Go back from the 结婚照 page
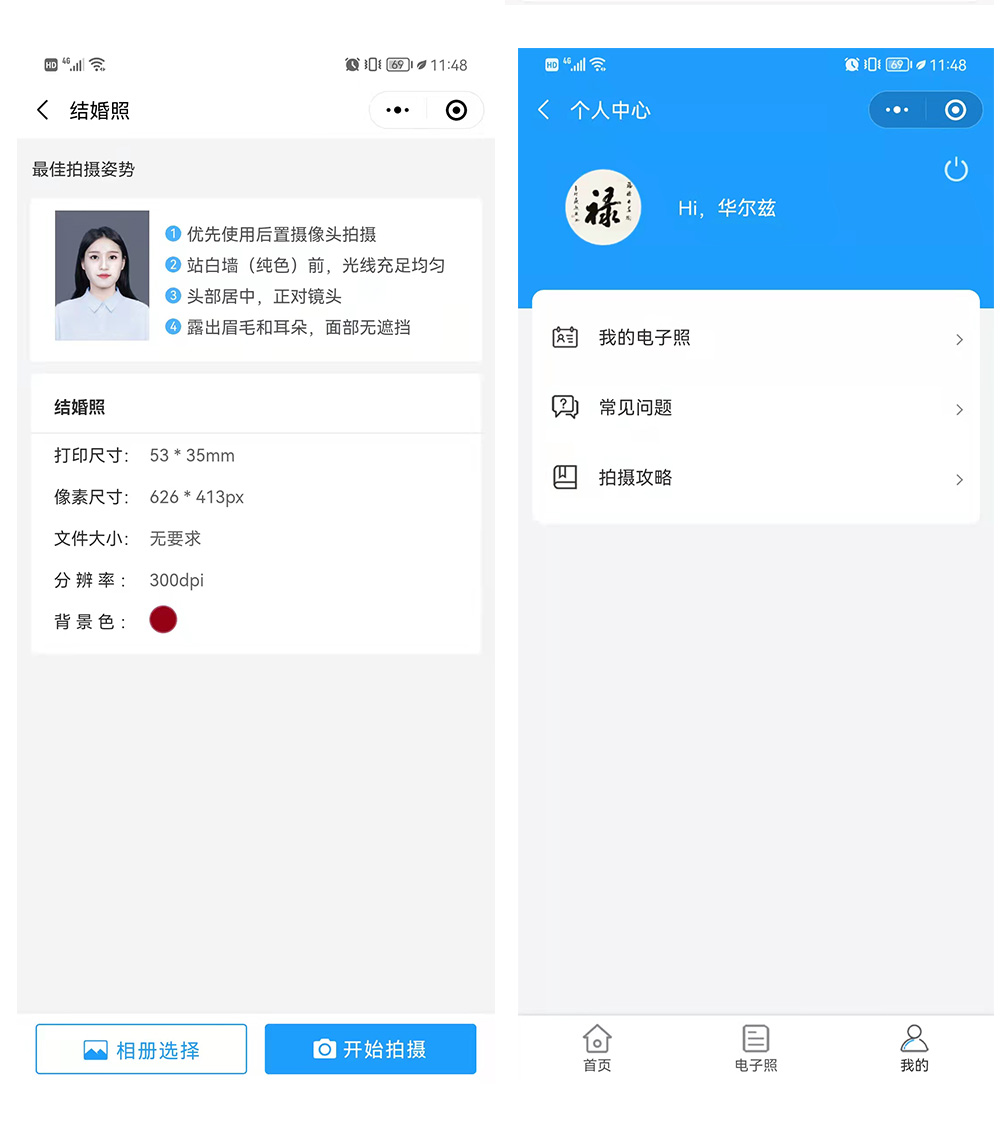The width and height of the screenshot is (1000, 1134). 42,110
